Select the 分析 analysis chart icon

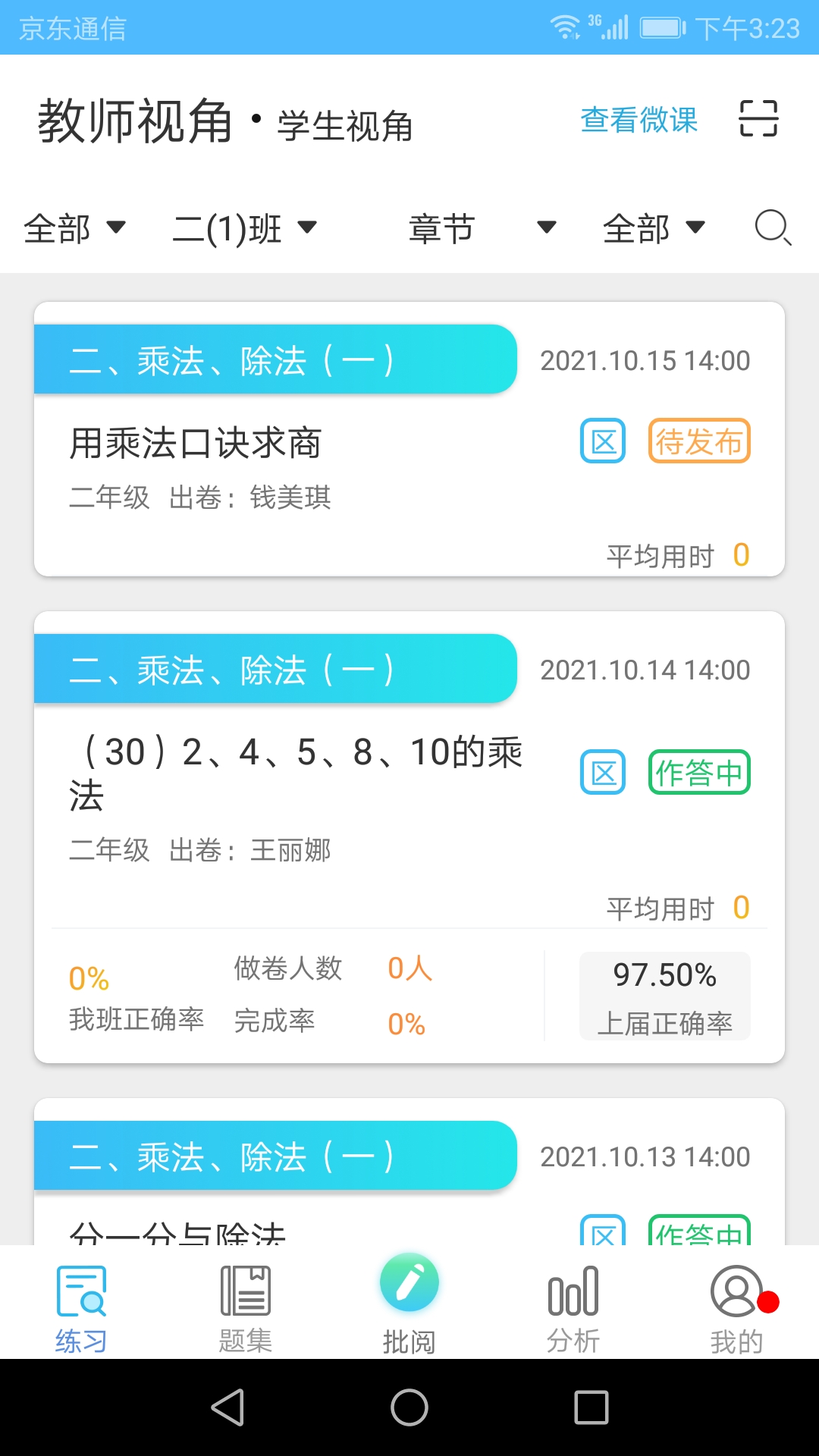(573, 1291)
